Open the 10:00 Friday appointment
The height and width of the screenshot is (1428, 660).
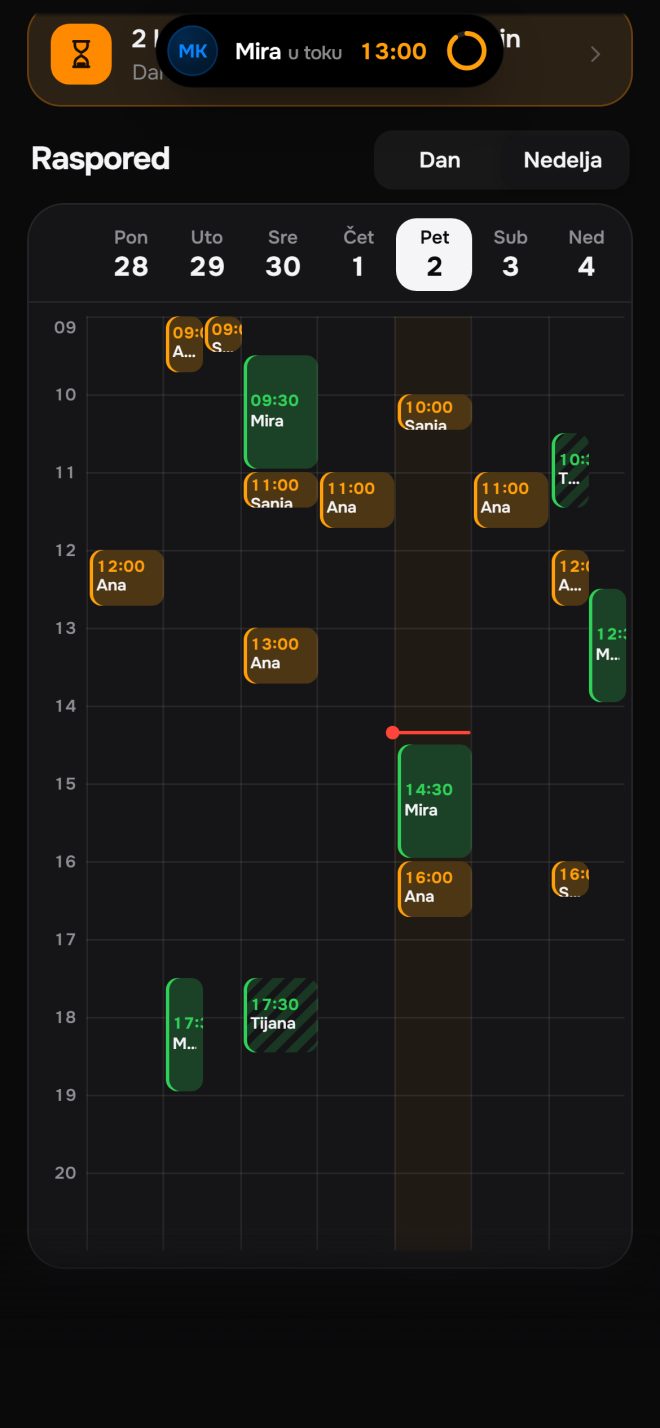(x=434, y=412)
